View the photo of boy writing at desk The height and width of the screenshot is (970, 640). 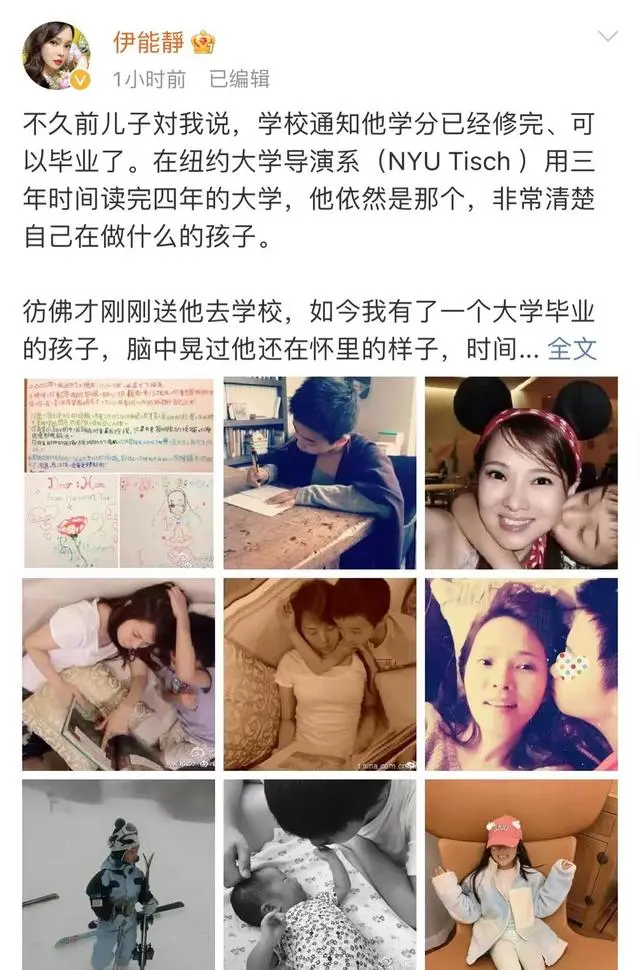pos(319,473)
